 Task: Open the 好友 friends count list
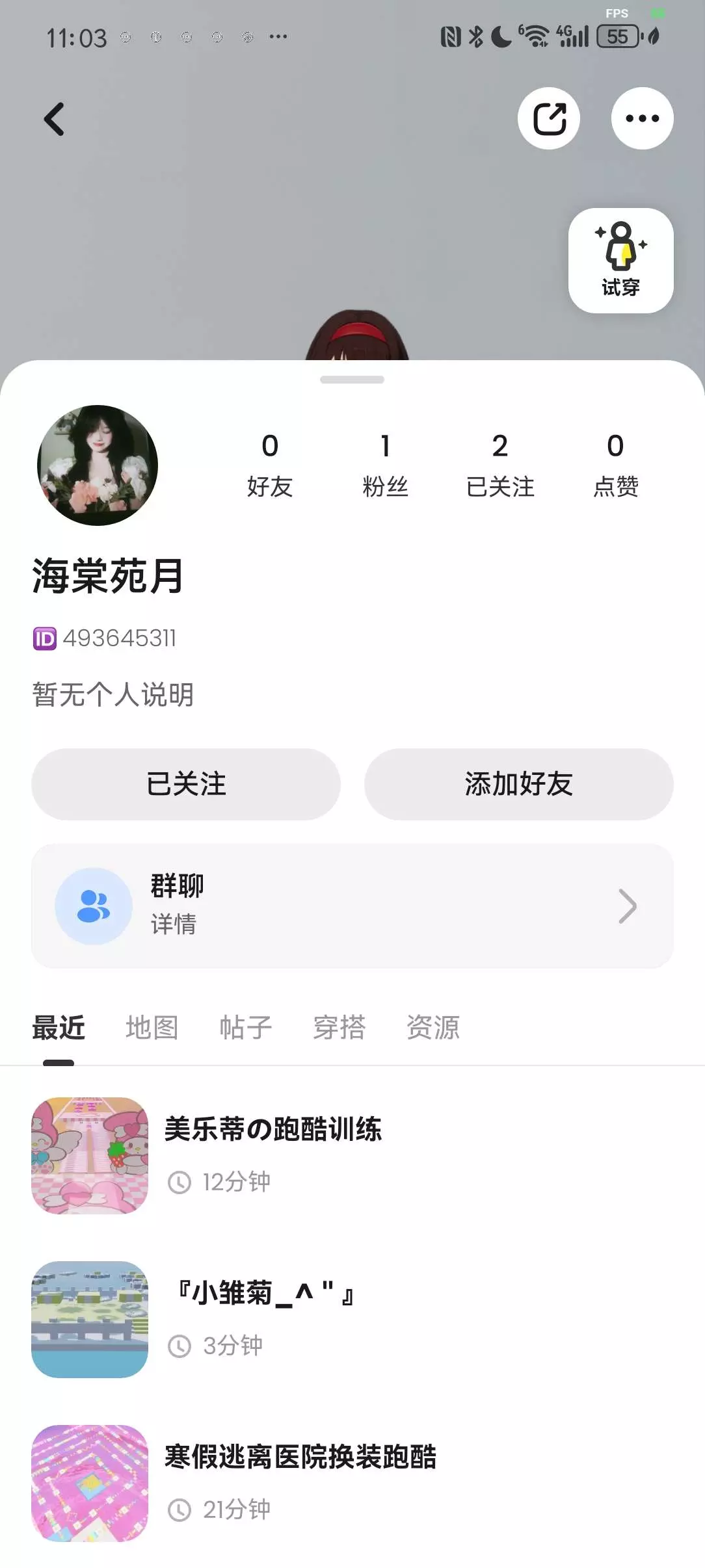(x=270, y=465)
